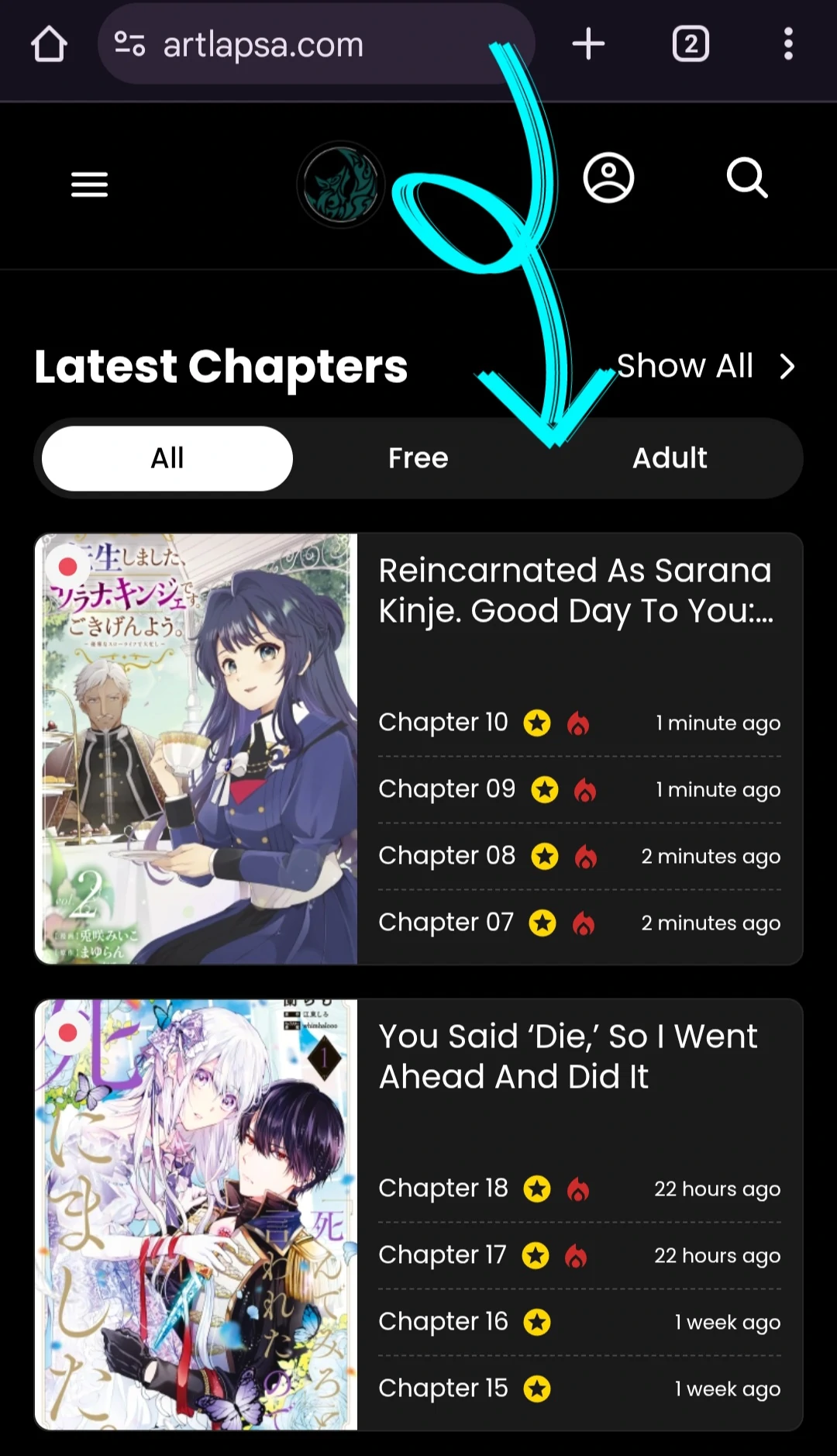
Task: Open the user account icon
Action: tap(608, 178)
